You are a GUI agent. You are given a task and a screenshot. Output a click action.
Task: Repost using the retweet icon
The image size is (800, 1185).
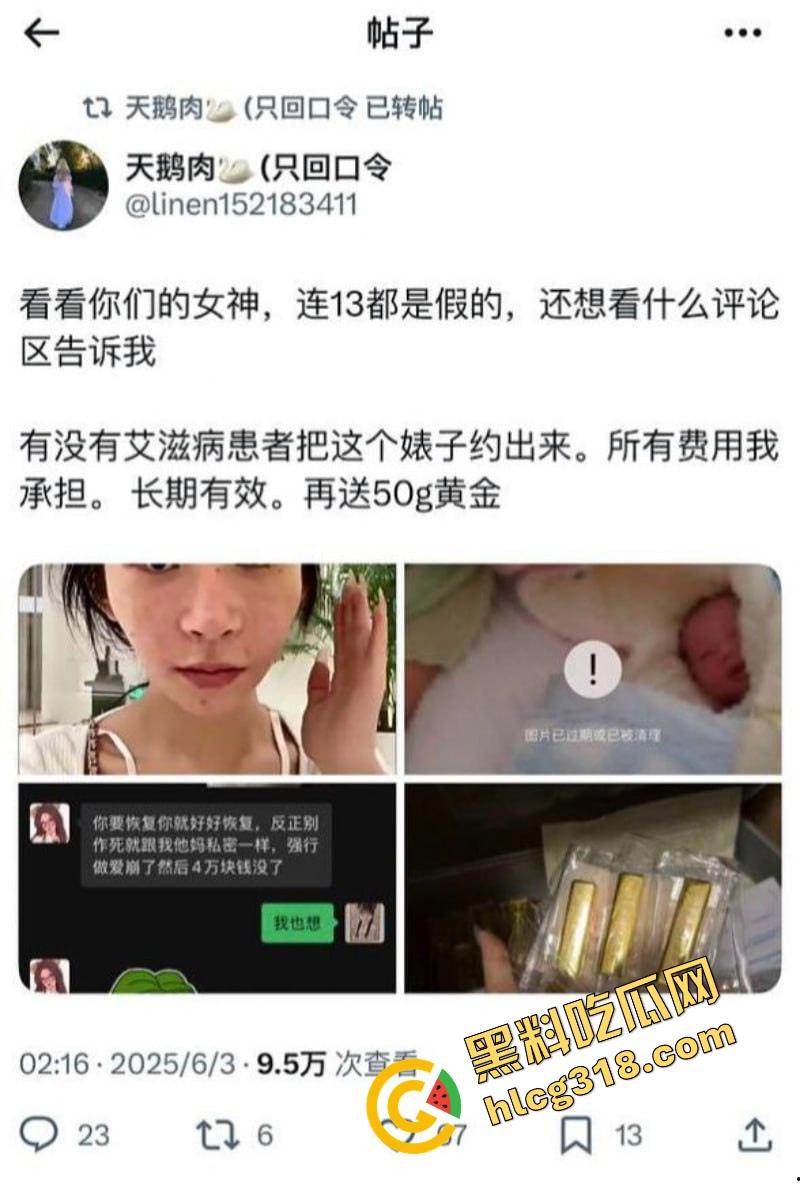tap(218, 1134)
